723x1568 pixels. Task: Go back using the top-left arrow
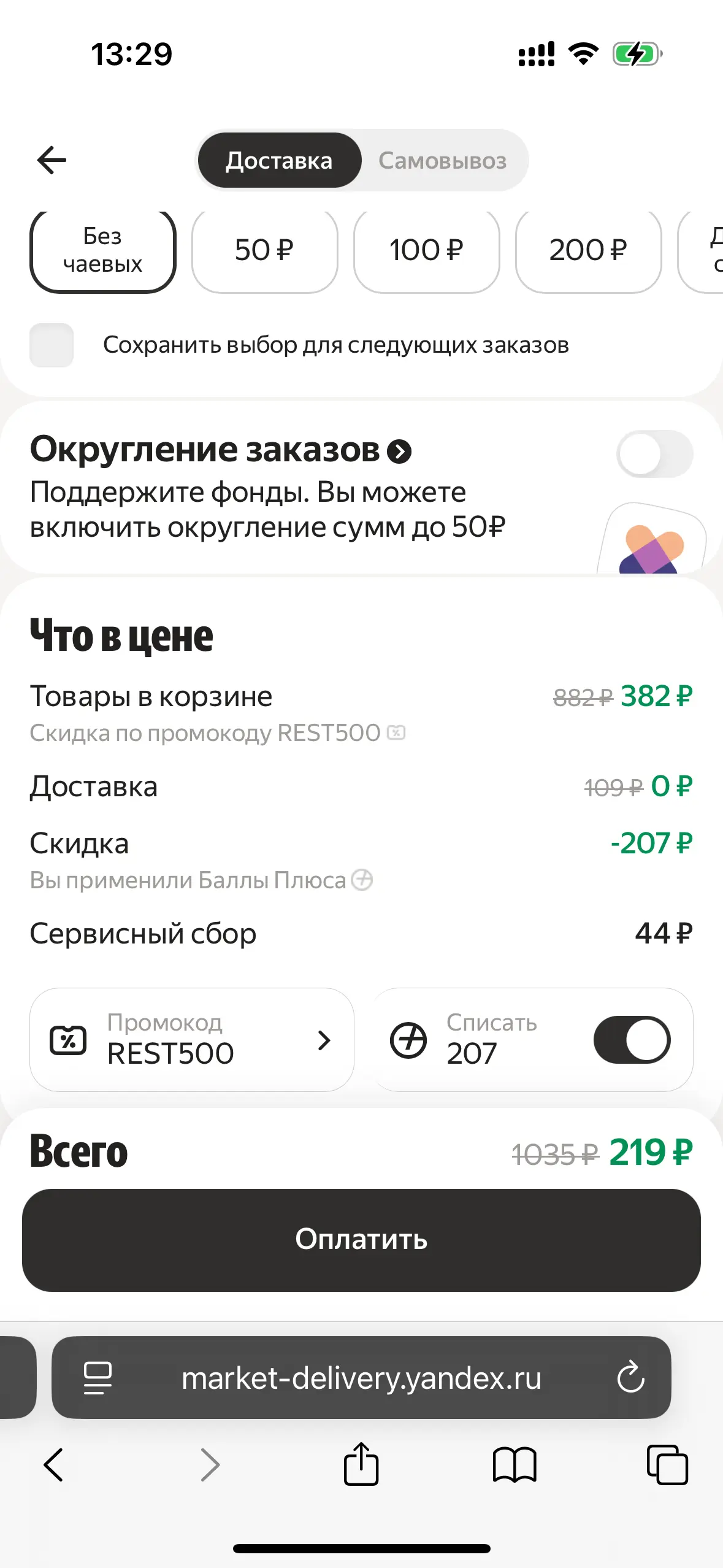[52, 161]
